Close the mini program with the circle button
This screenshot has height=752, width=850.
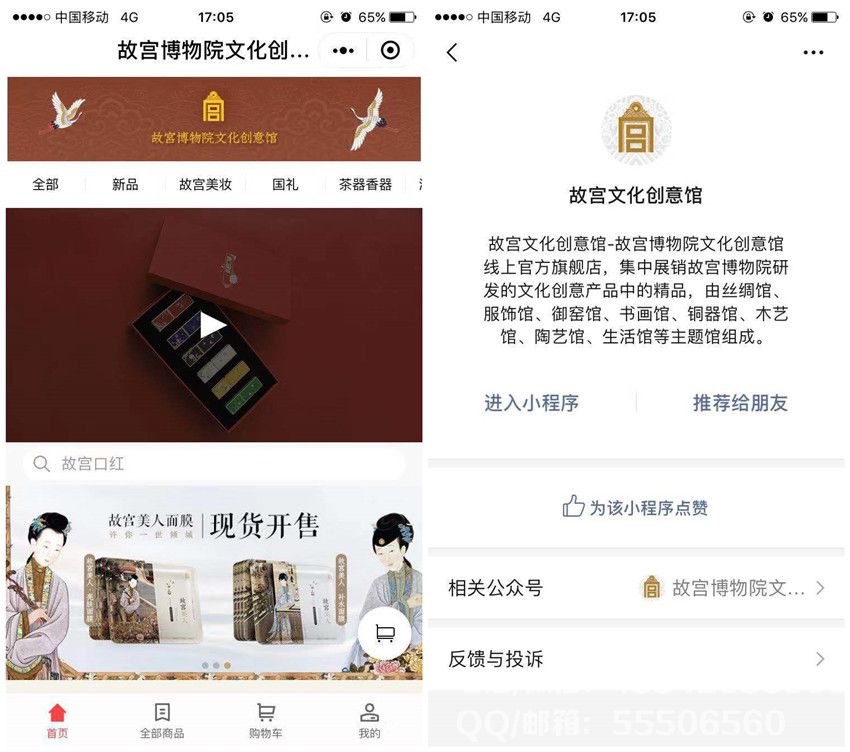[x=391, y=51]
